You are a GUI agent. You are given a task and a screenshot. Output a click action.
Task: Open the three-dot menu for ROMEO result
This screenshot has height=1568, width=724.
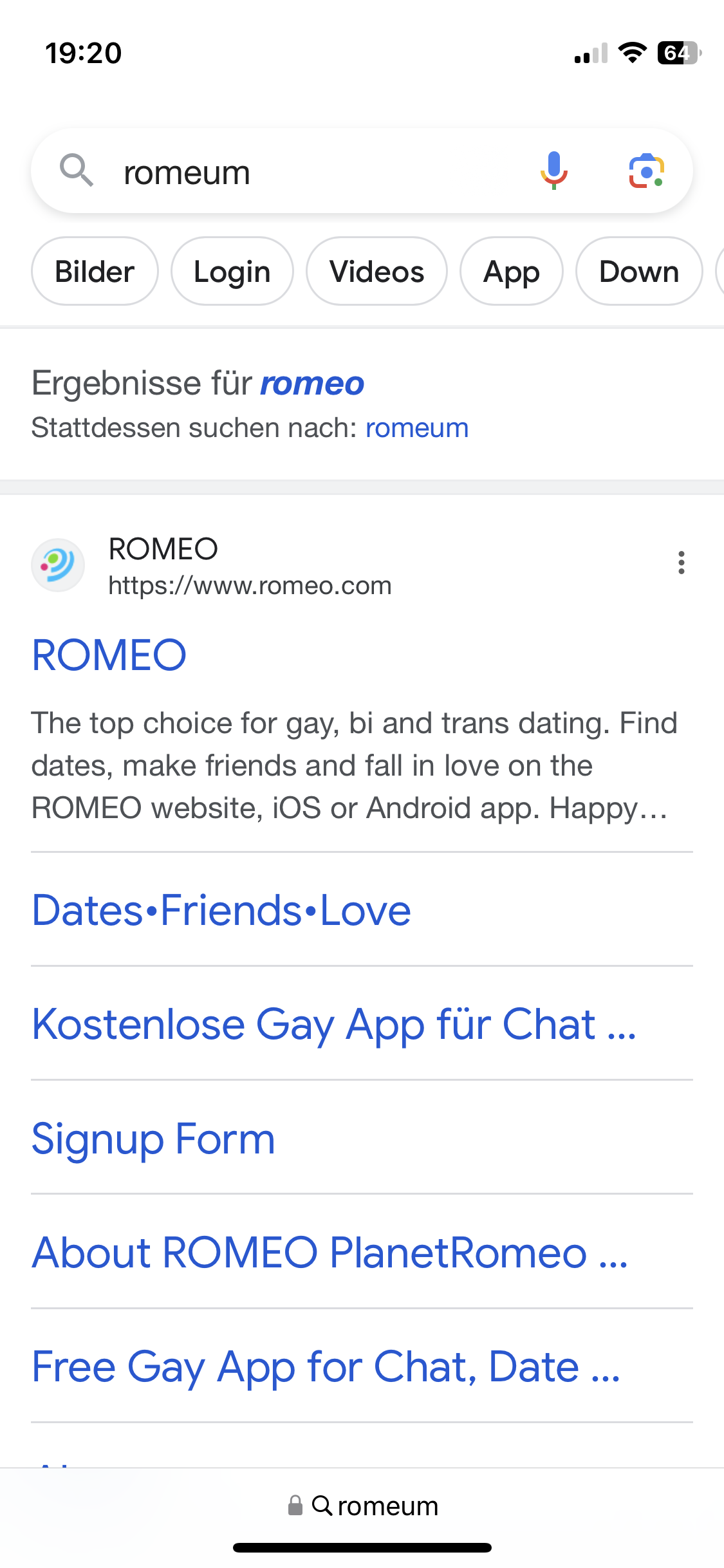(681, 563)
